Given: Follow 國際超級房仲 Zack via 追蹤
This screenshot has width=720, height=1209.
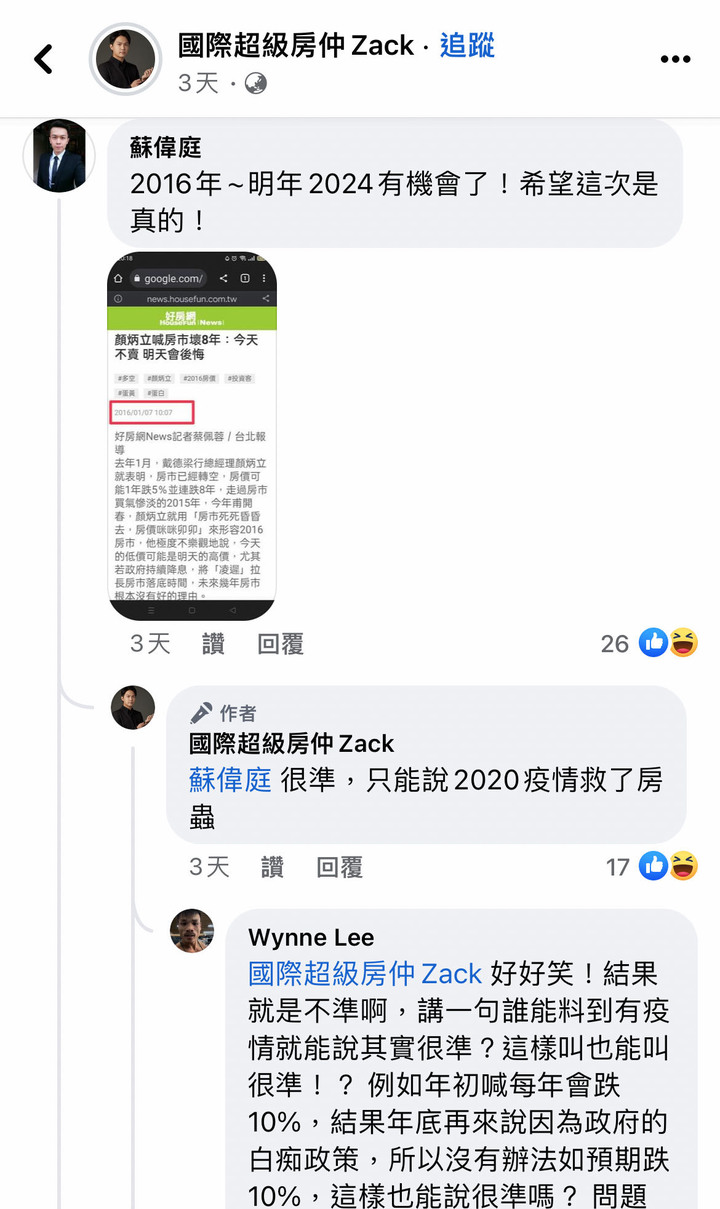Looking at the screenshot, I should coord(467,45).
